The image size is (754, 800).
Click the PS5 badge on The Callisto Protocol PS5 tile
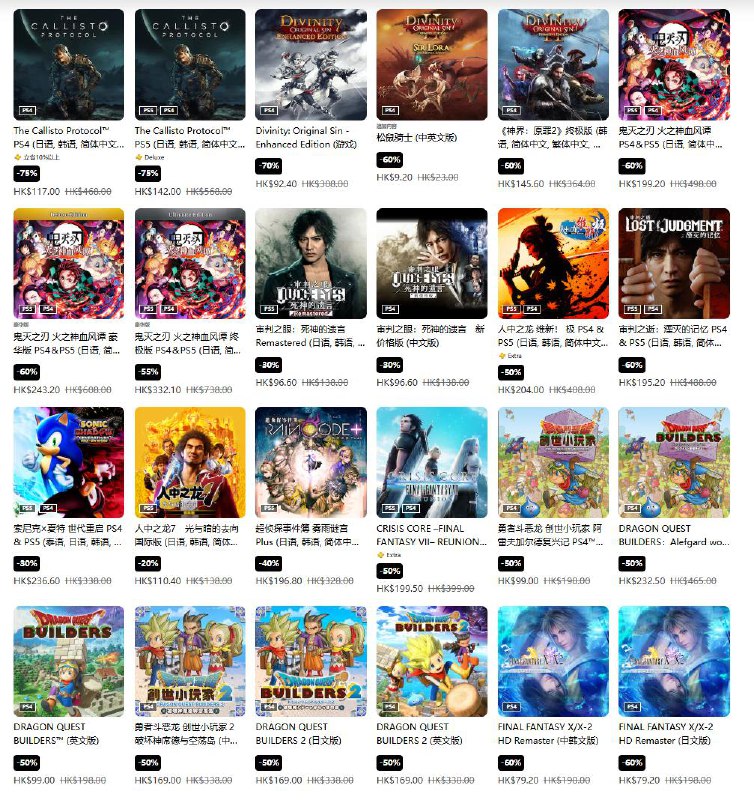(x=150, y=110)
